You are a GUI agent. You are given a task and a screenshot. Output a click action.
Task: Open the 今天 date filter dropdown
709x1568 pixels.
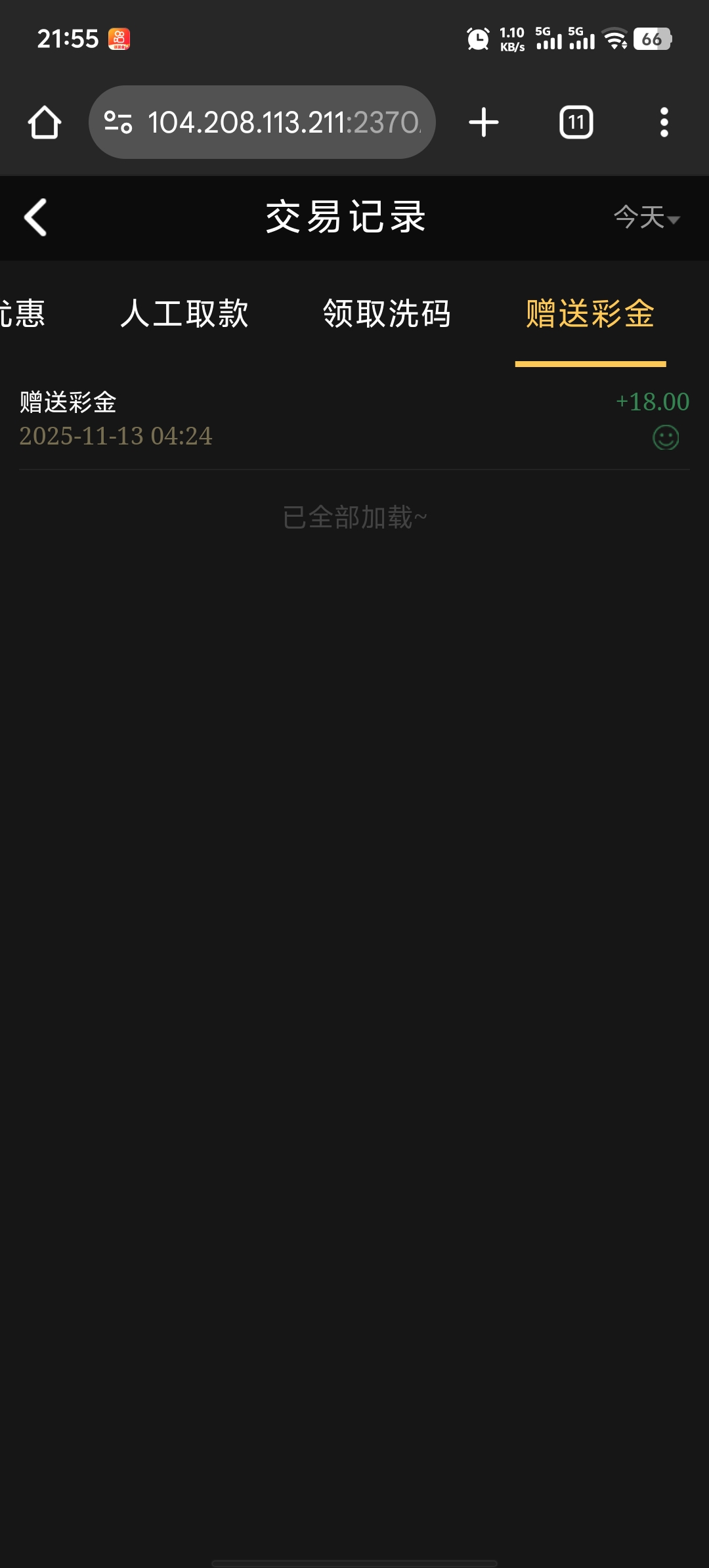pos(647,217)
